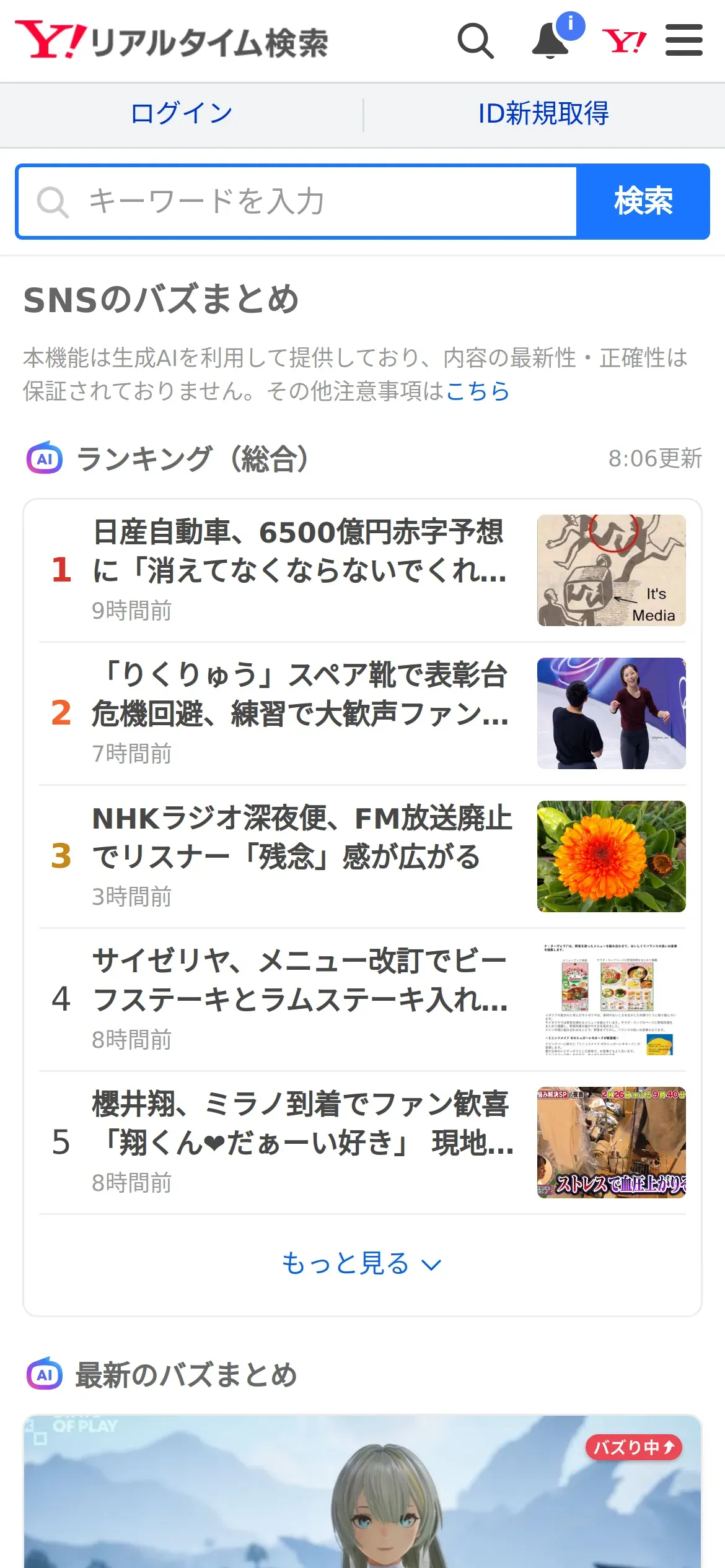
Task: Select ID新規取得 to register
Action: click(x=543, y=114)
